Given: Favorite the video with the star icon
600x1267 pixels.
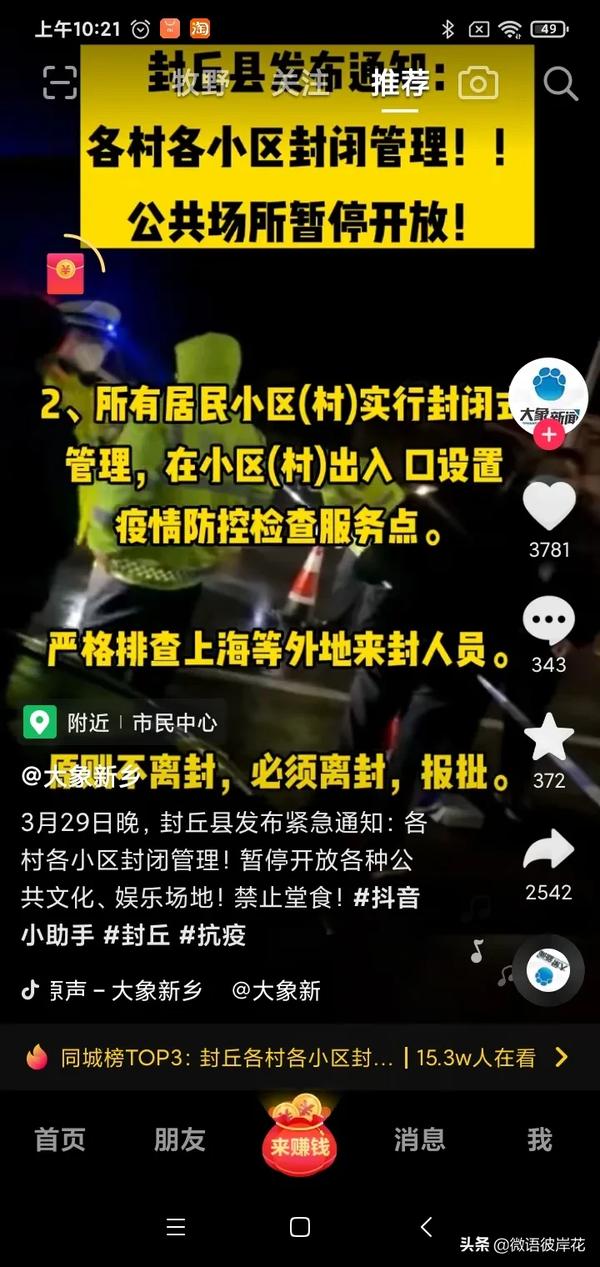Looking at the screenshot, I should (x=549, y=738).
